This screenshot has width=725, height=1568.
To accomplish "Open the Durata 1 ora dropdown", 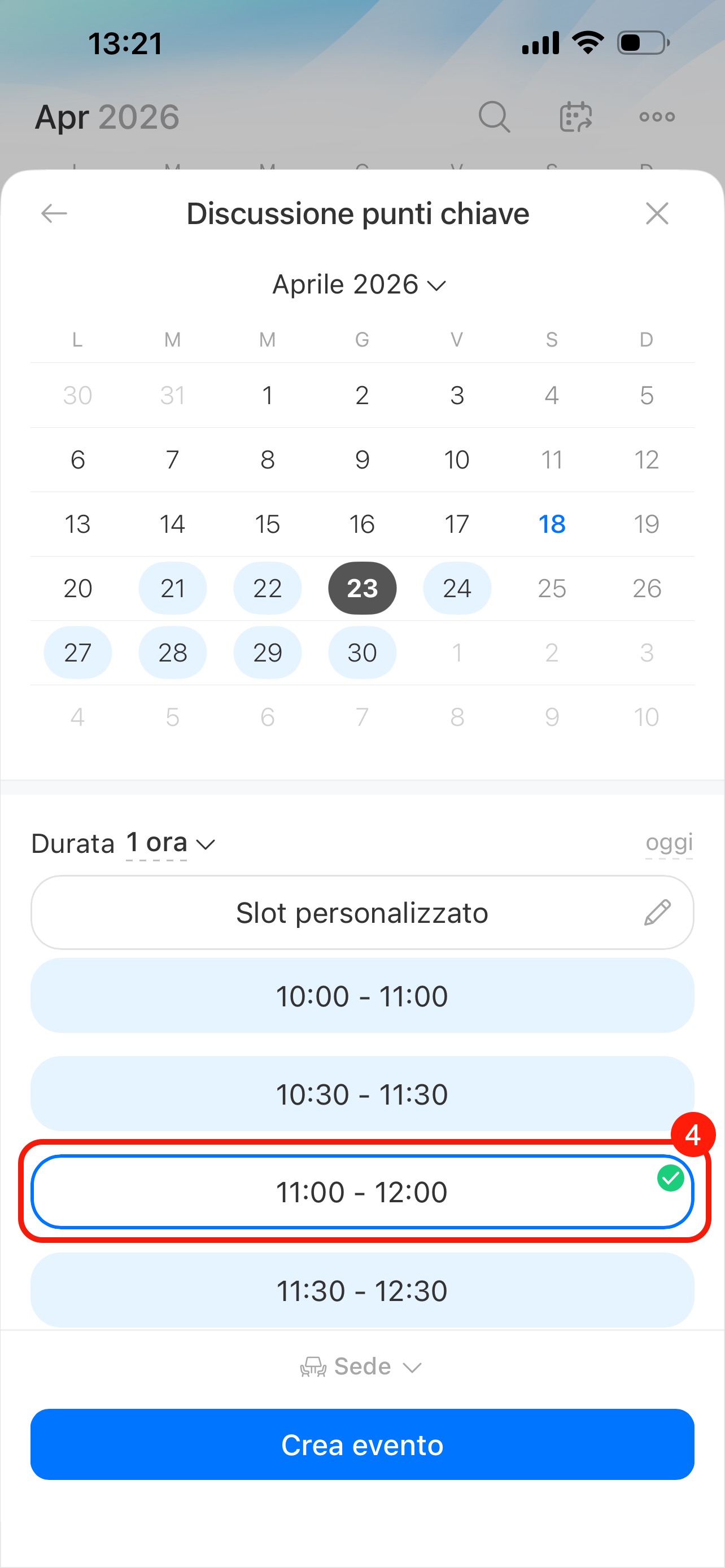I will coord(169,844).
